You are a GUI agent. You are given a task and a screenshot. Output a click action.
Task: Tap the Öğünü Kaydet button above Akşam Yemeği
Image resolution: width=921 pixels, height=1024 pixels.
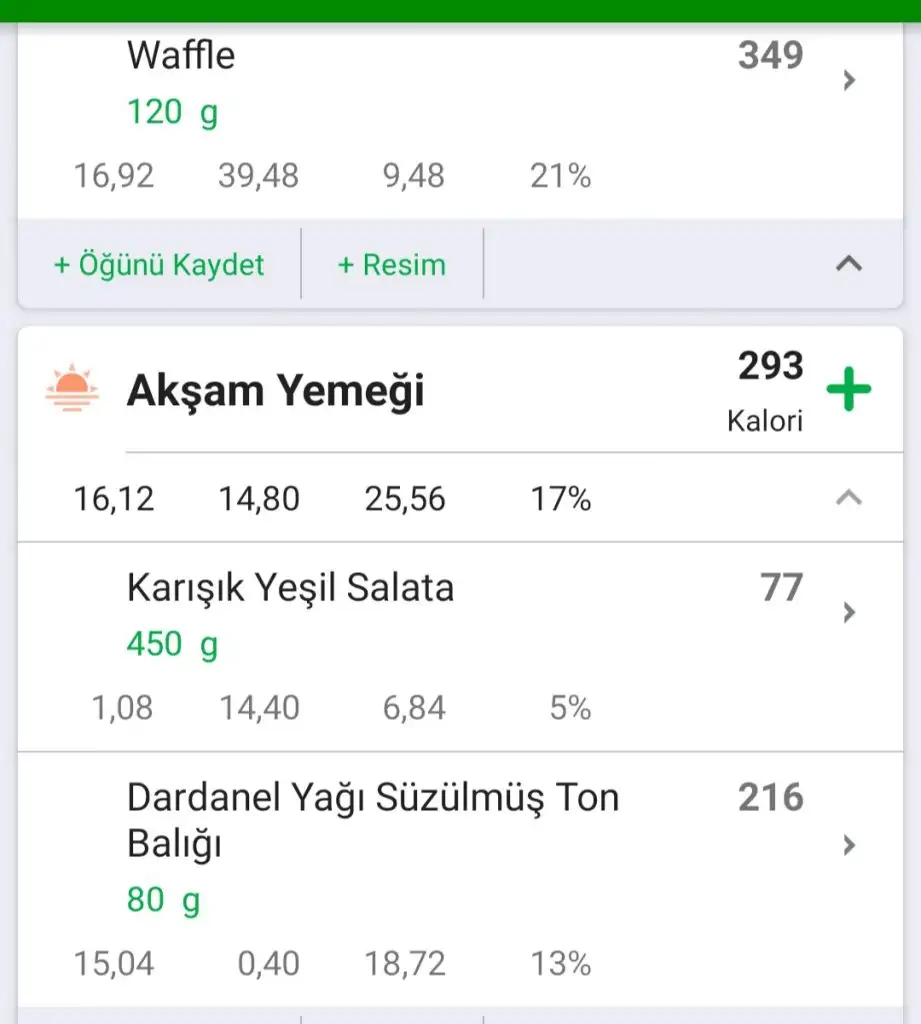pos(159,265)
